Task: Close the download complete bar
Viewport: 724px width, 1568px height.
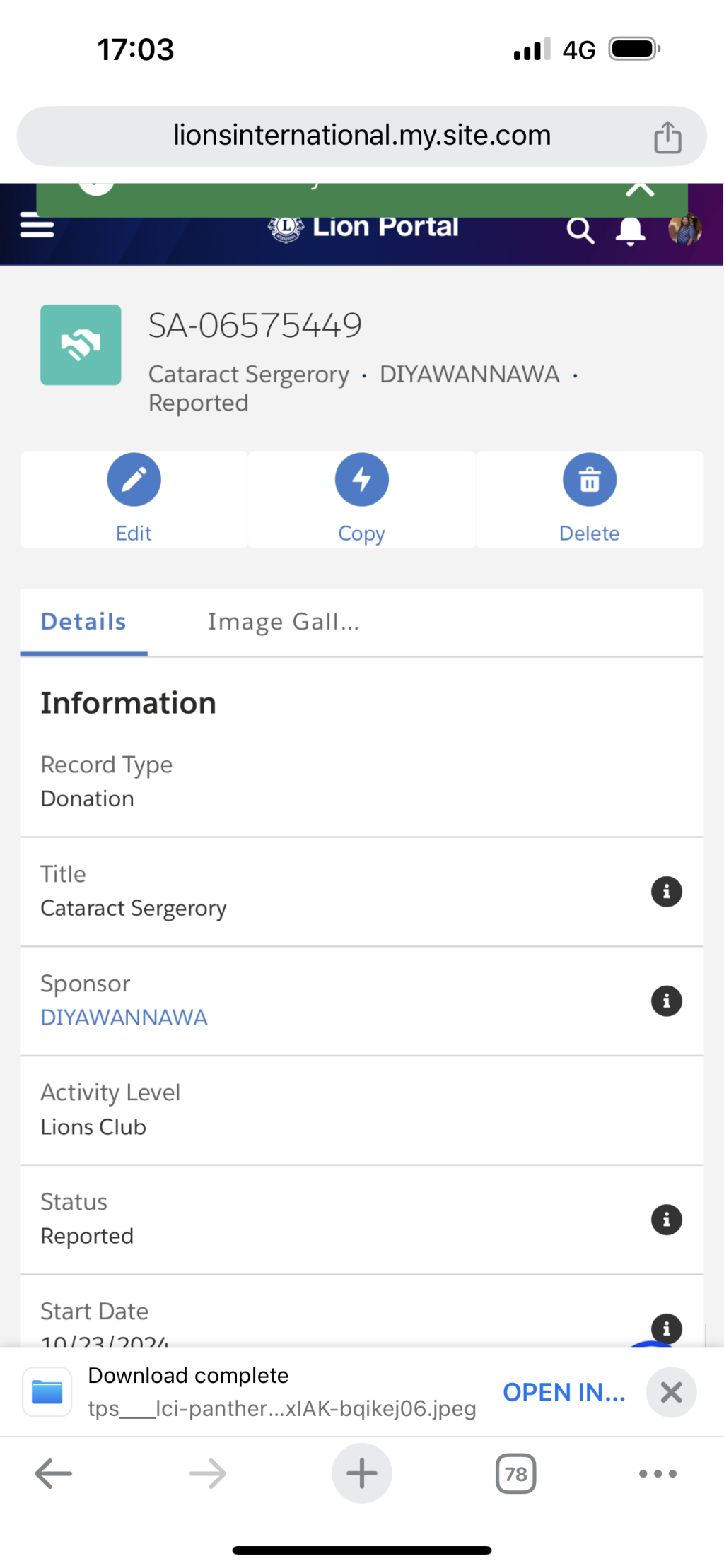Action: click(x=671, y=1392)
